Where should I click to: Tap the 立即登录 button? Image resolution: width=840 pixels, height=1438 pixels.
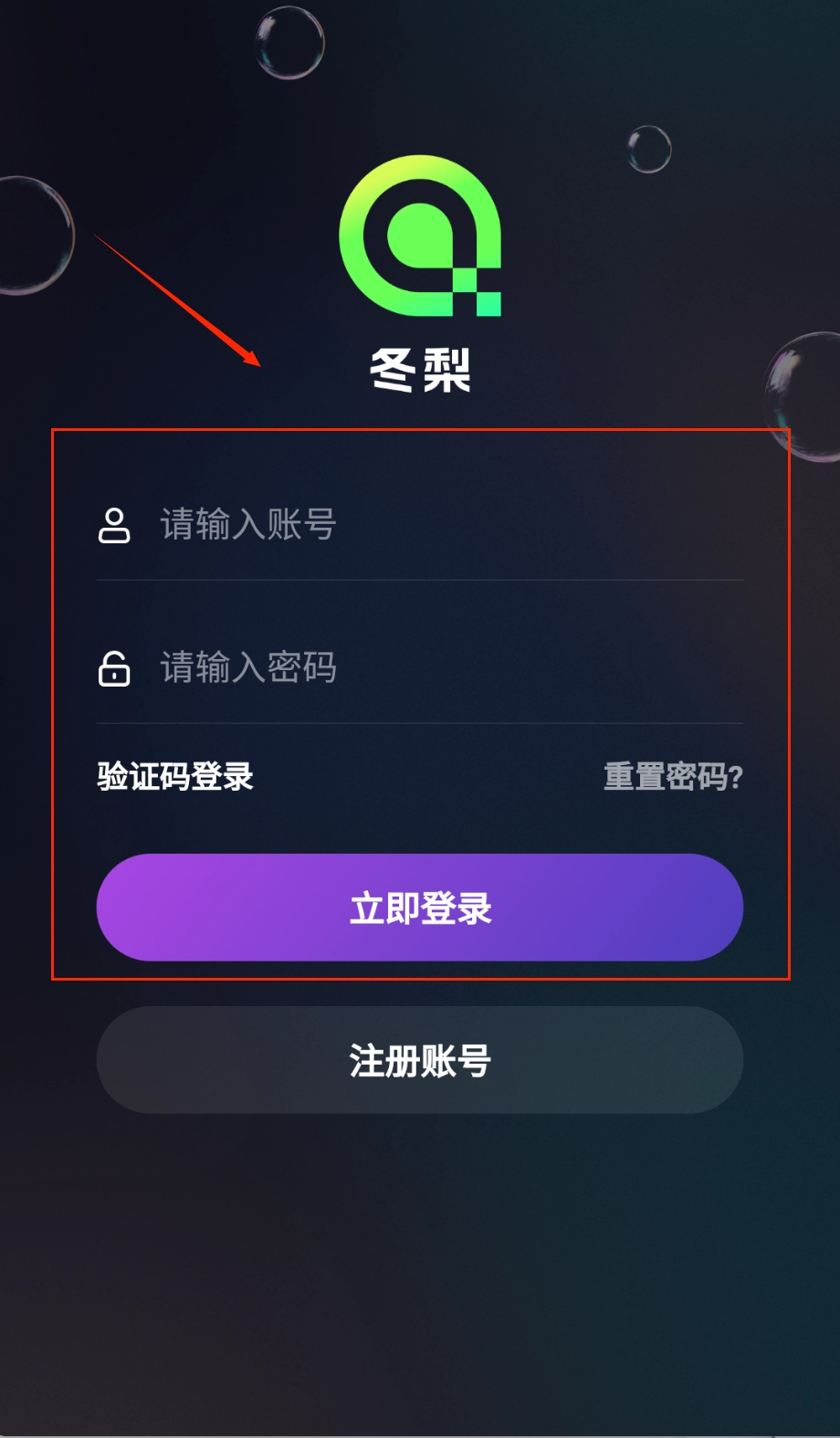420,908
